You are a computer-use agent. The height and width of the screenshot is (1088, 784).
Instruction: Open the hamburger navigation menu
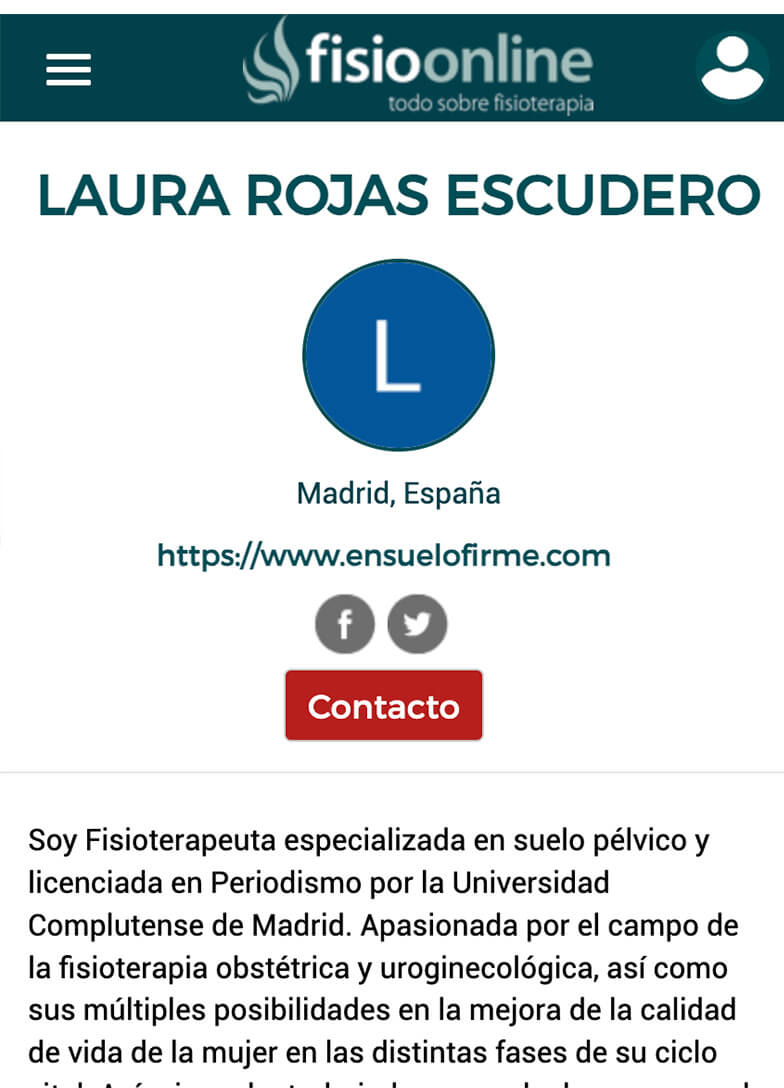[x=68, y=69]
